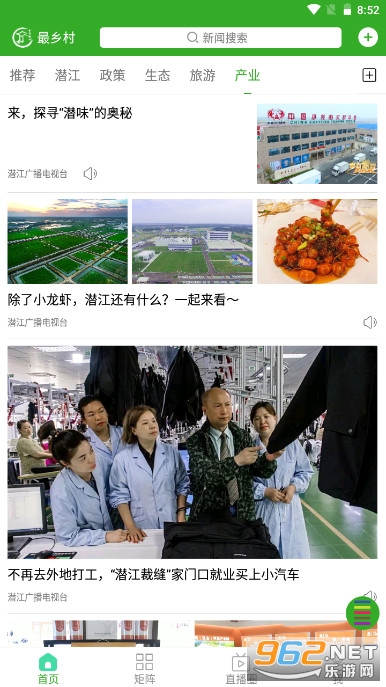Switch to the 矩阵 bottom tab
Screen dimensions: 386x687
(144, 669)
